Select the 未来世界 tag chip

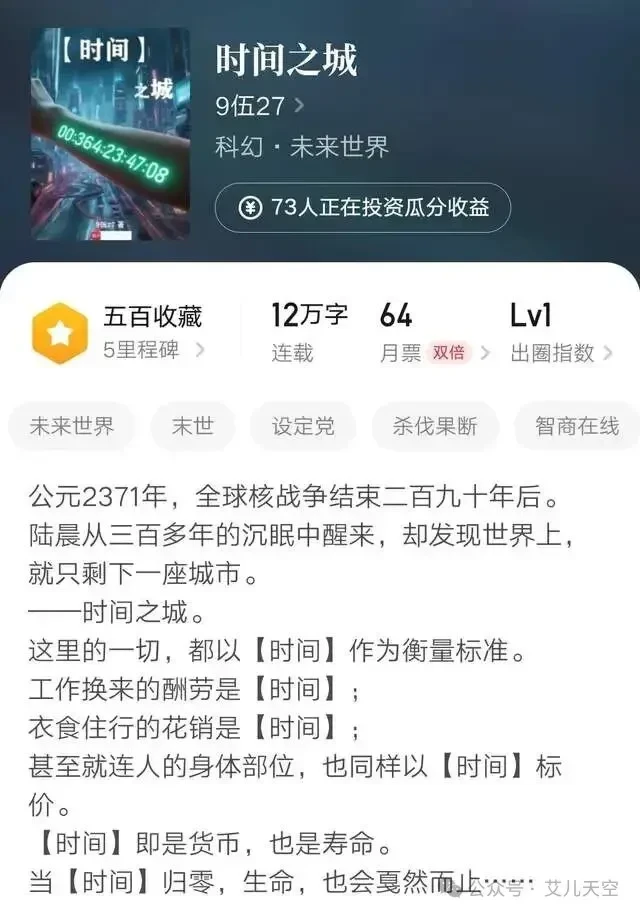point(71,427)
